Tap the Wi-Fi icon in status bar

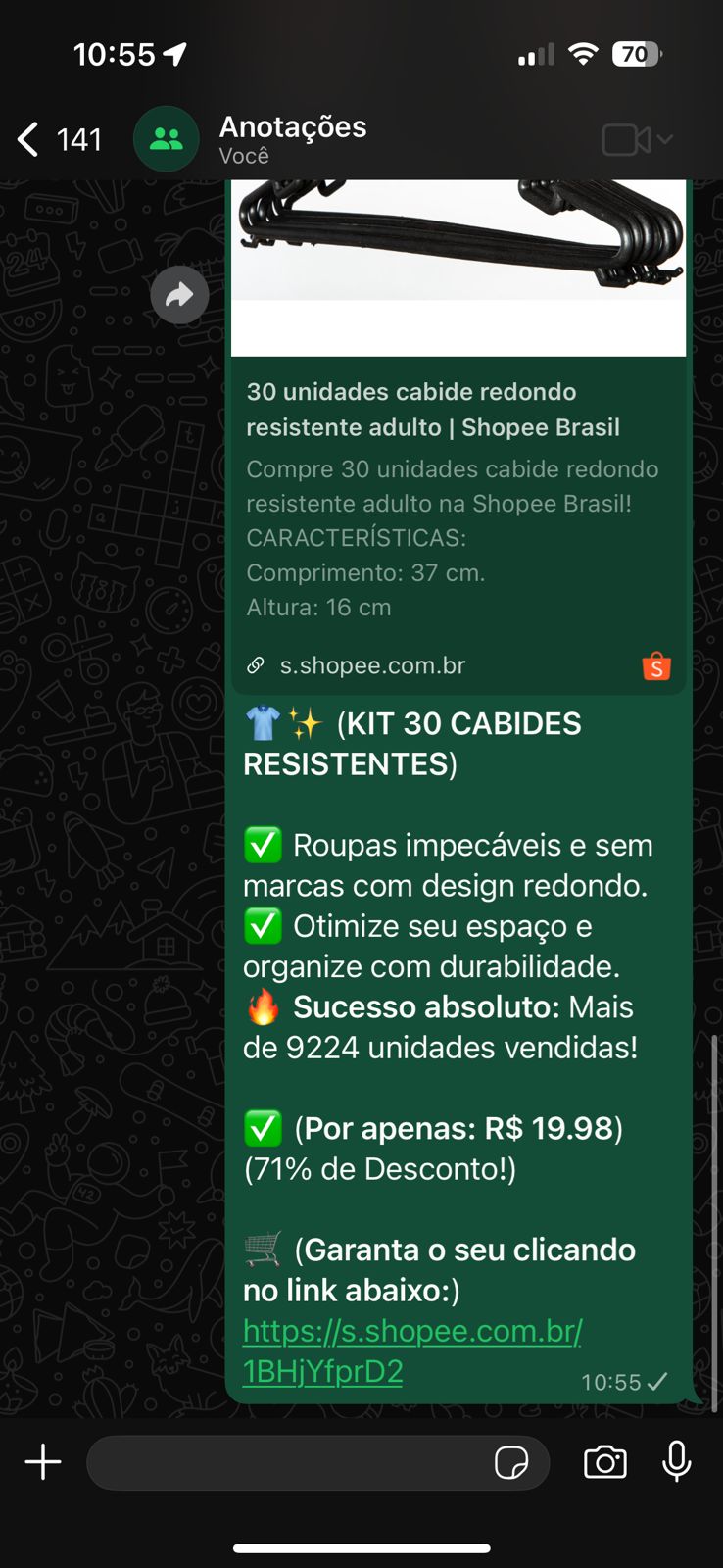[583, 55]
